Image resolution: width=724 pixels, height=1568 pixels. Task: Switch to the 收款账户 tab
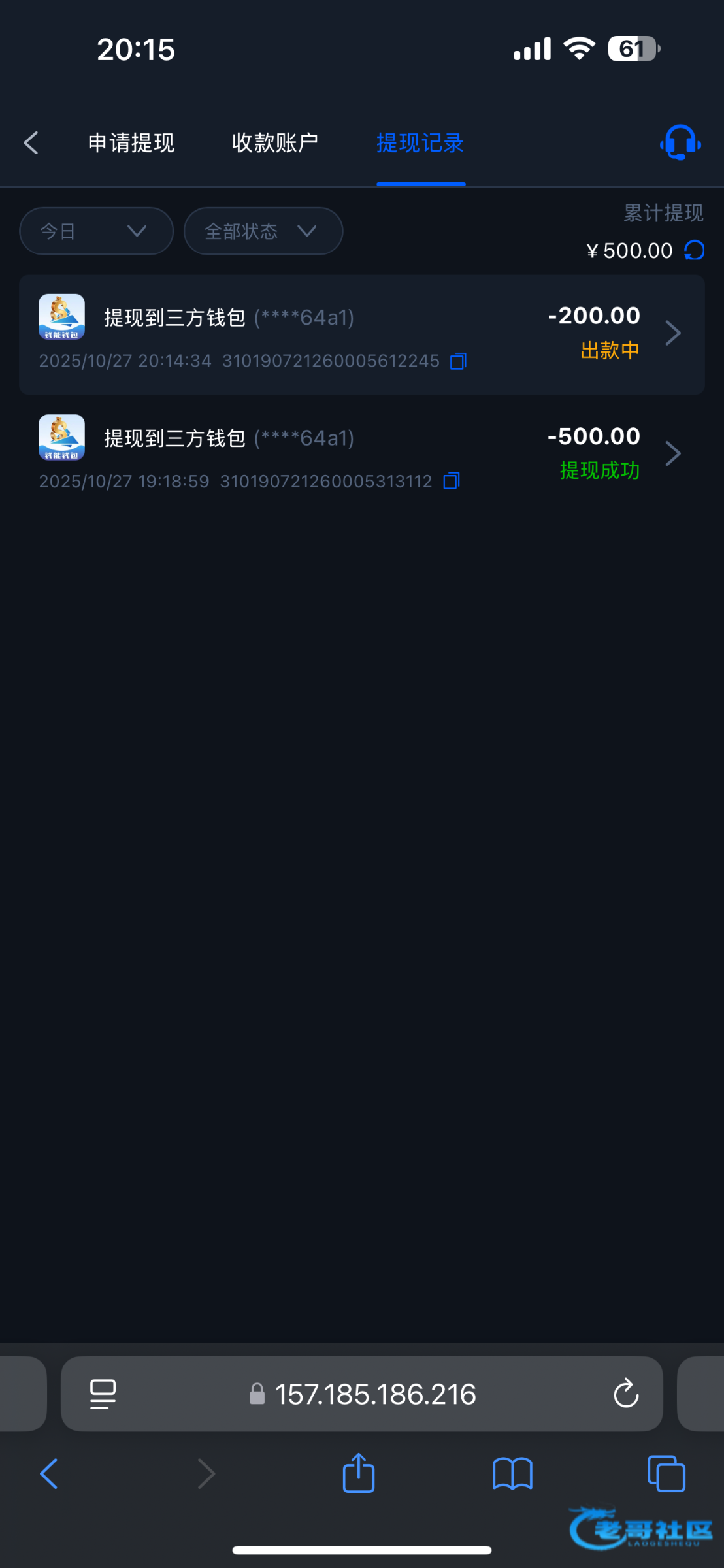click(x=275, y=142)
